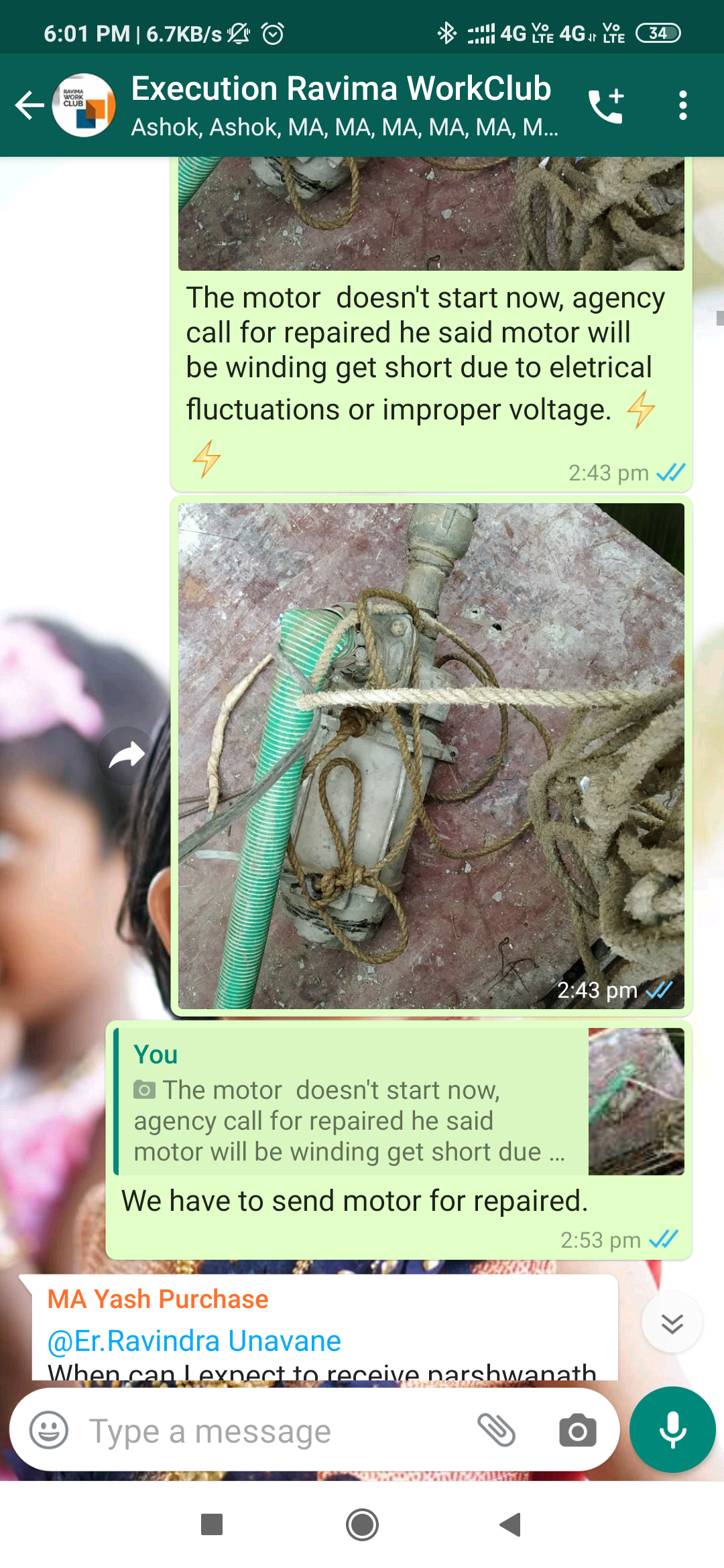This screenshot has width=724, height=1568.
Task: Open the emoji picker
Action: [49, 1431]
